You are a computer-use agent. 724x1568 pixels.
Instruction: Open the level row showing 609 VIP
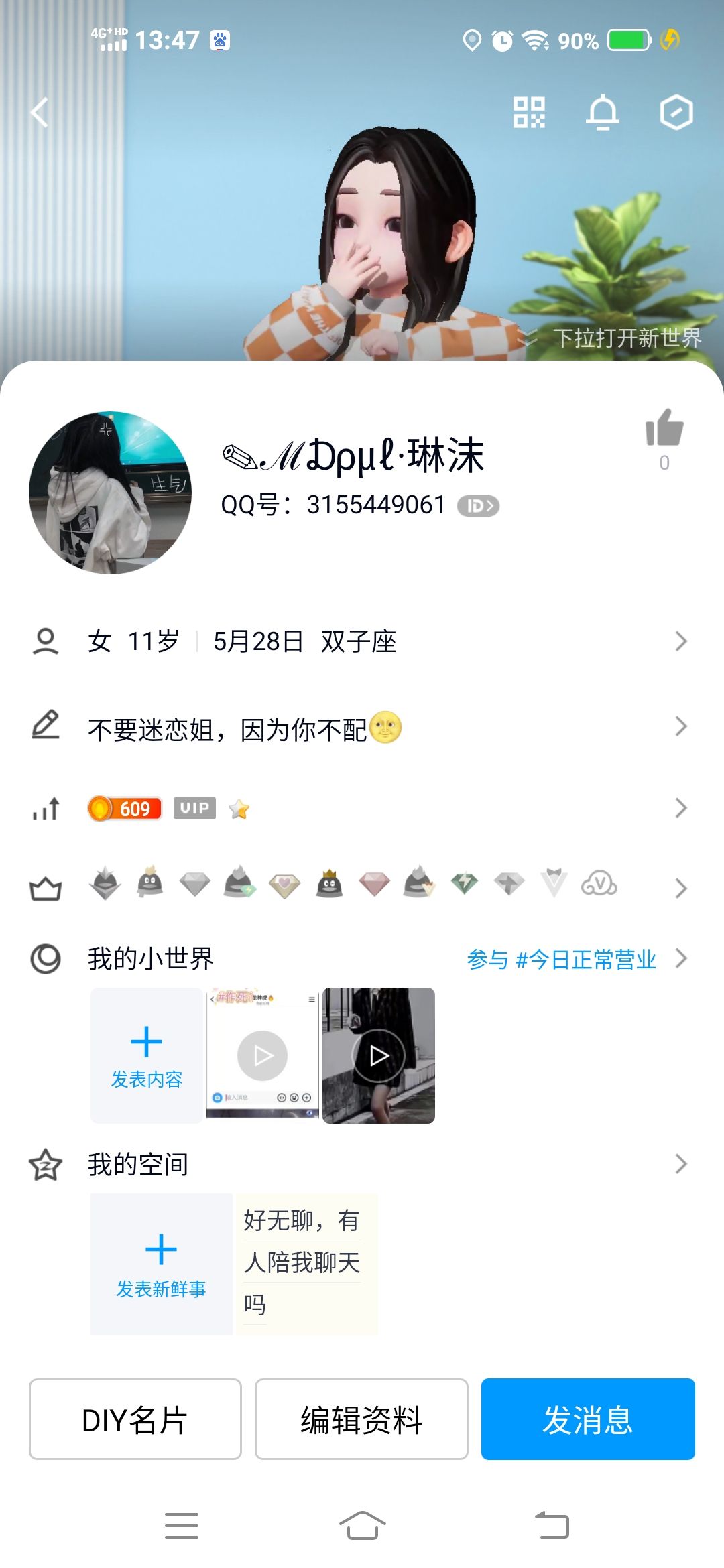[362, 809]
